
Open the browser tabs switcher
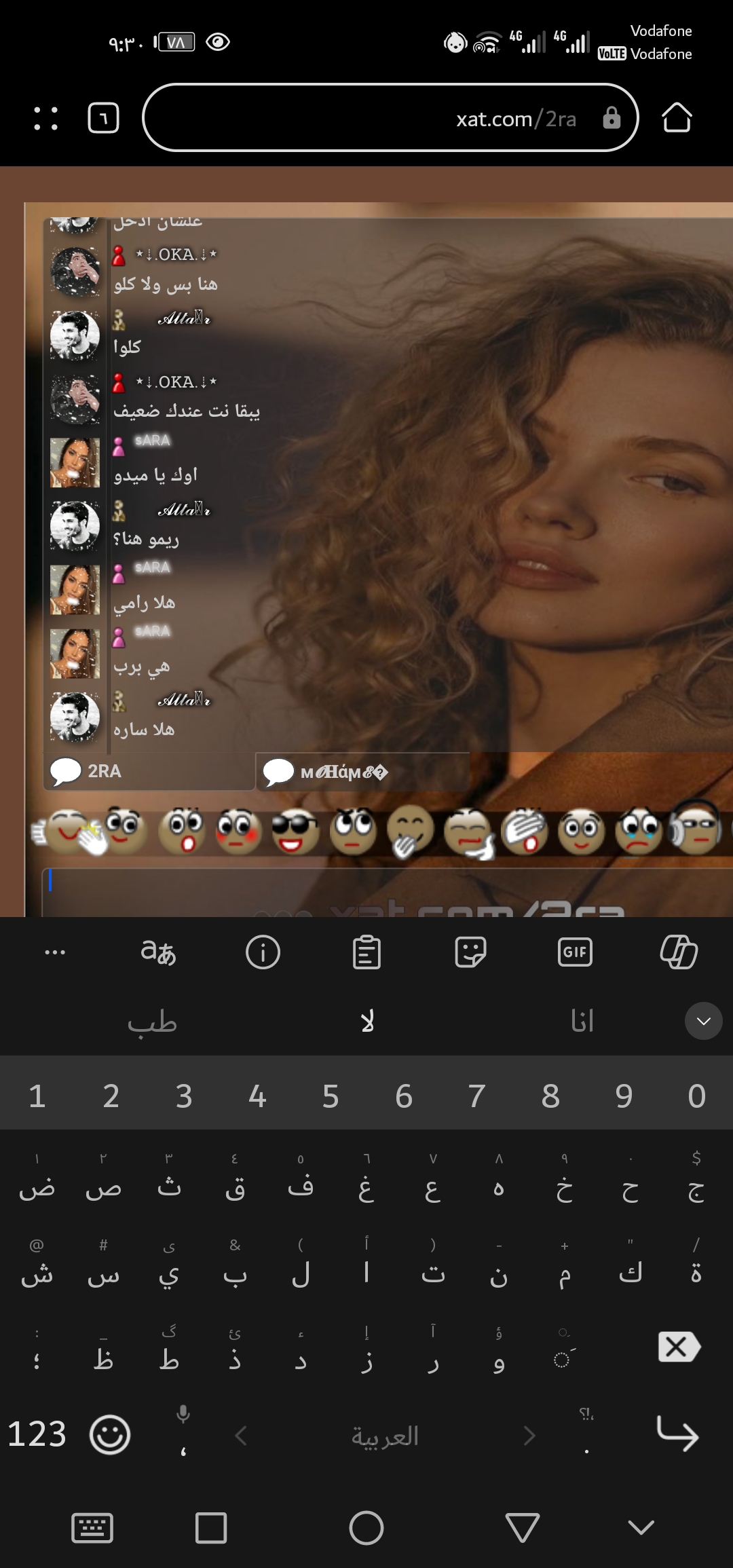coord(103,118)
